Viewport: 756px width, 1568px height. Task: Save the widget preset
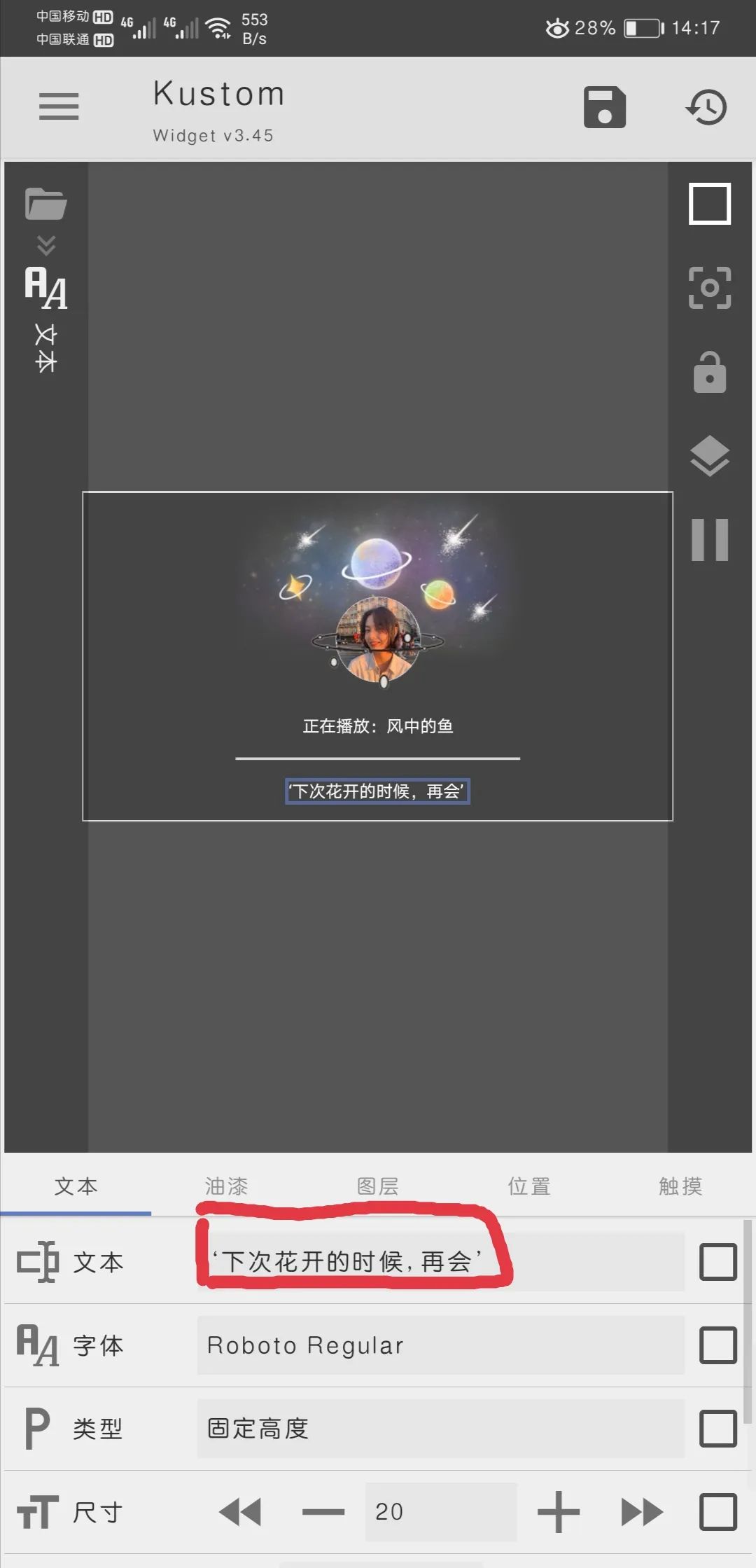(604, 107)
